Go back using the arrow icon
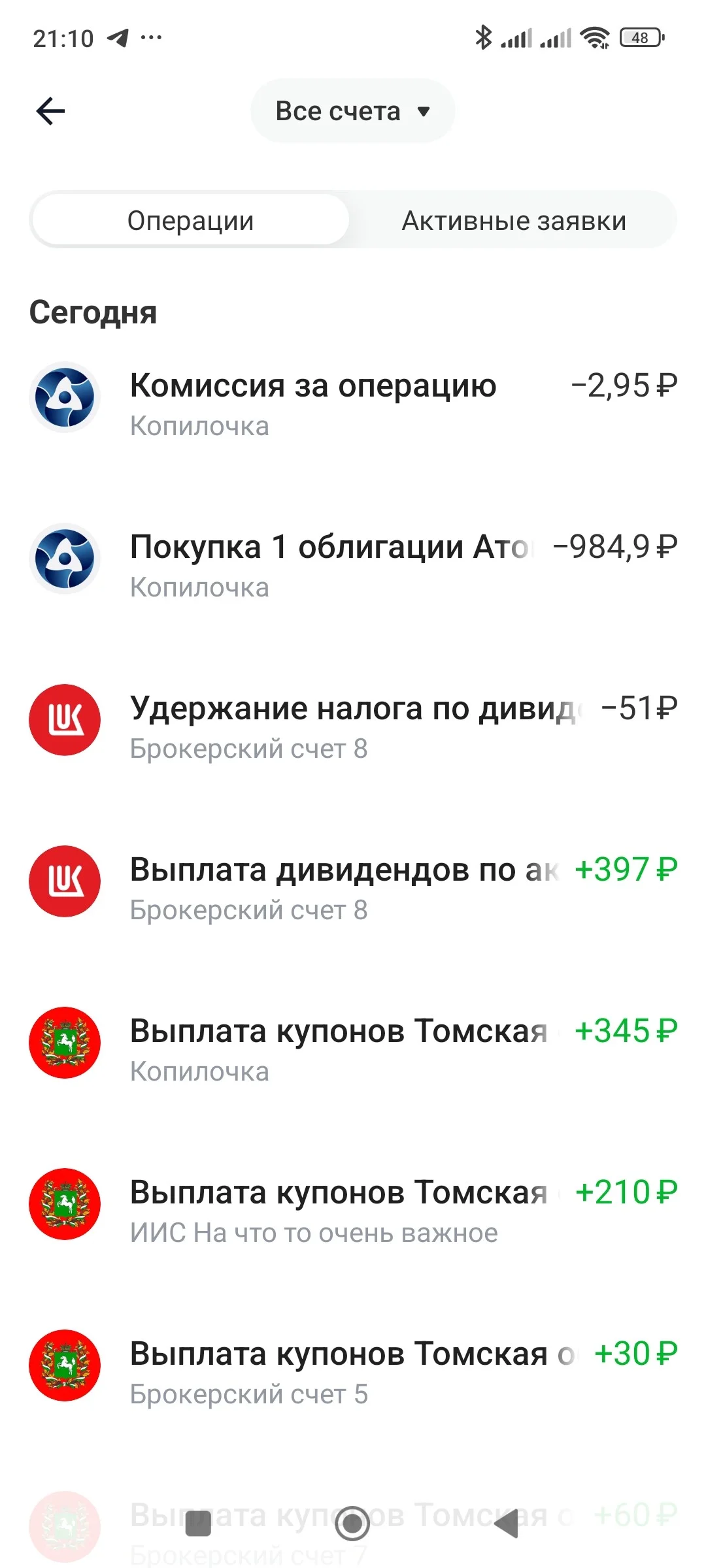This screenshot has width=706, height=1568. click(50, 111)
